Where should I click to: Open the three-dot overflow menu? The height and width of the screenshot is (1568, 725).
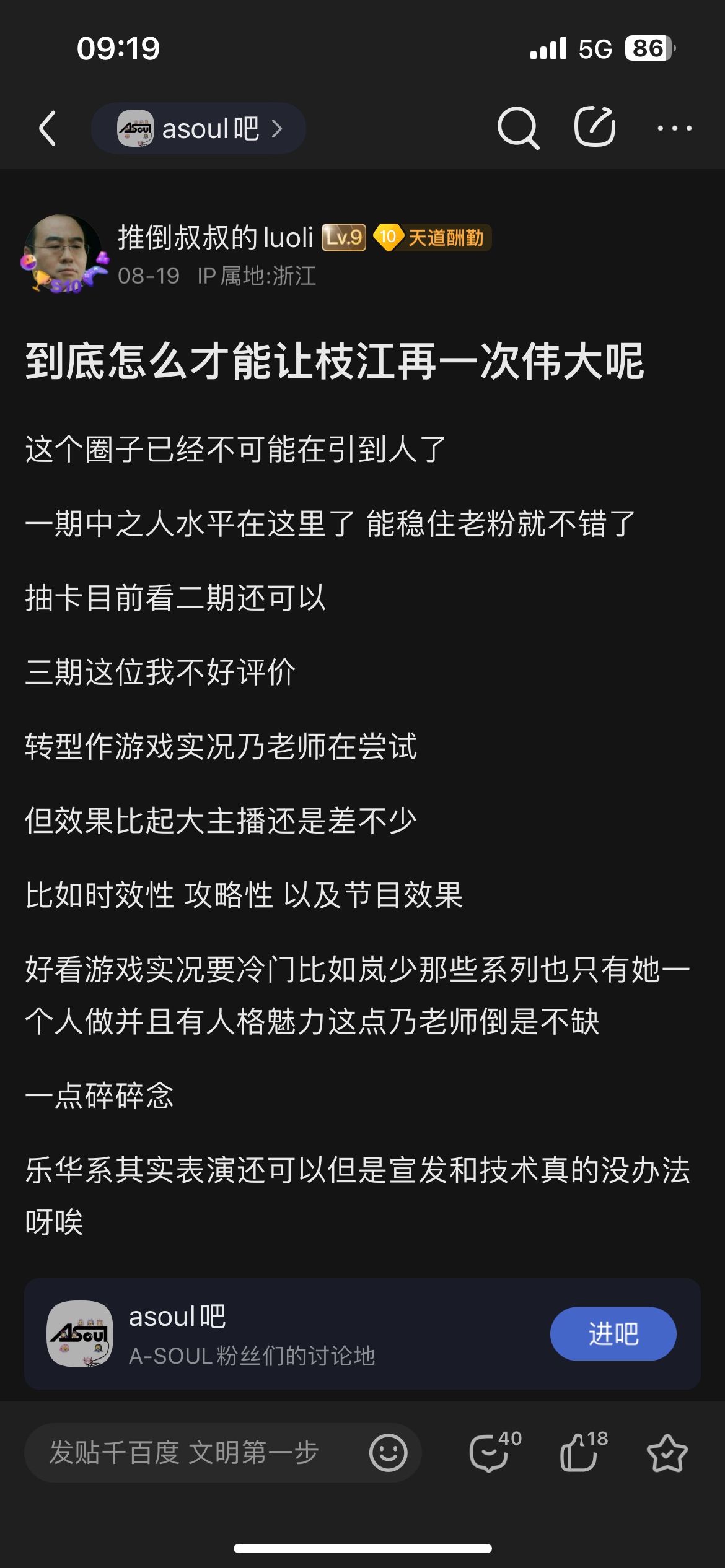674,128
